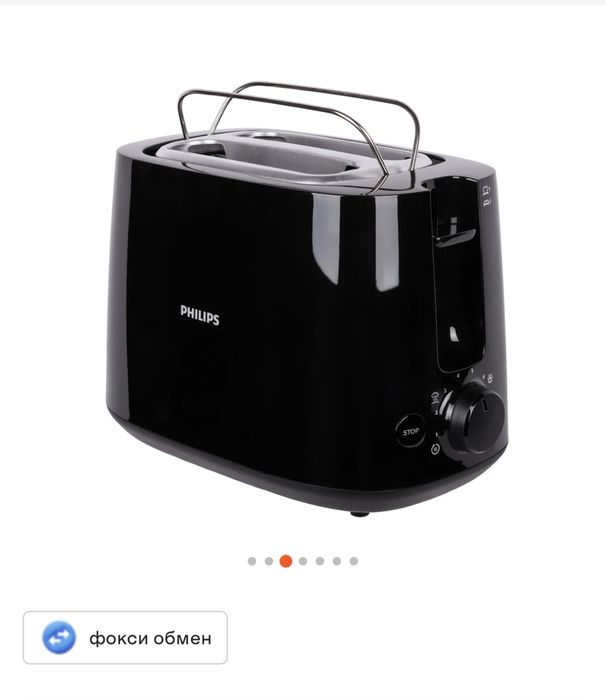Open the "фокси обмен" button
This screenshot has width=606, height=699.
pyautogui.click(x=126, y=637)
